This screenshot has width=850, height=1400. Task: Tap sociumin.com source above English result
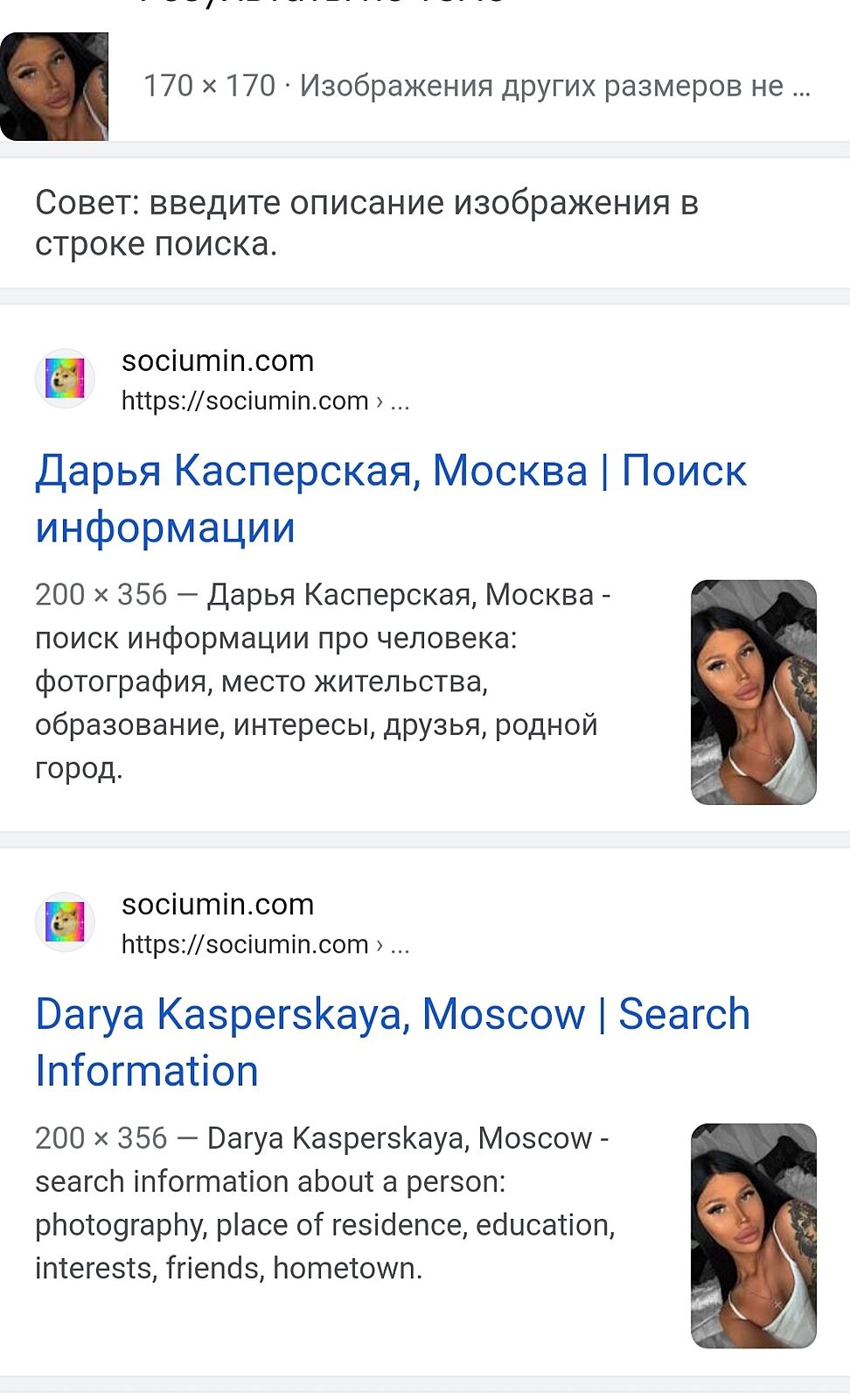coord(218,905)
